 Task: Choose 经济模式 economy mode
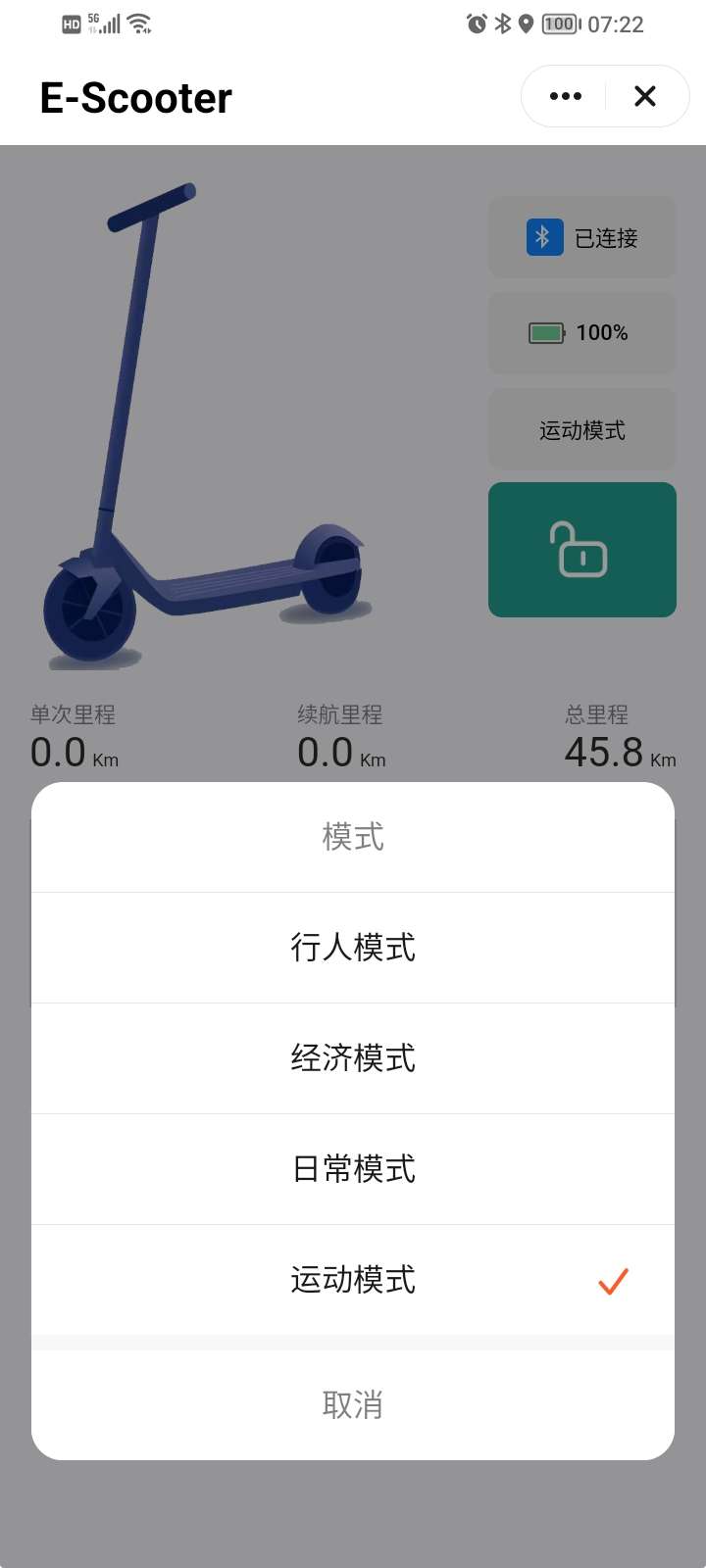(x=353, y=1058)
